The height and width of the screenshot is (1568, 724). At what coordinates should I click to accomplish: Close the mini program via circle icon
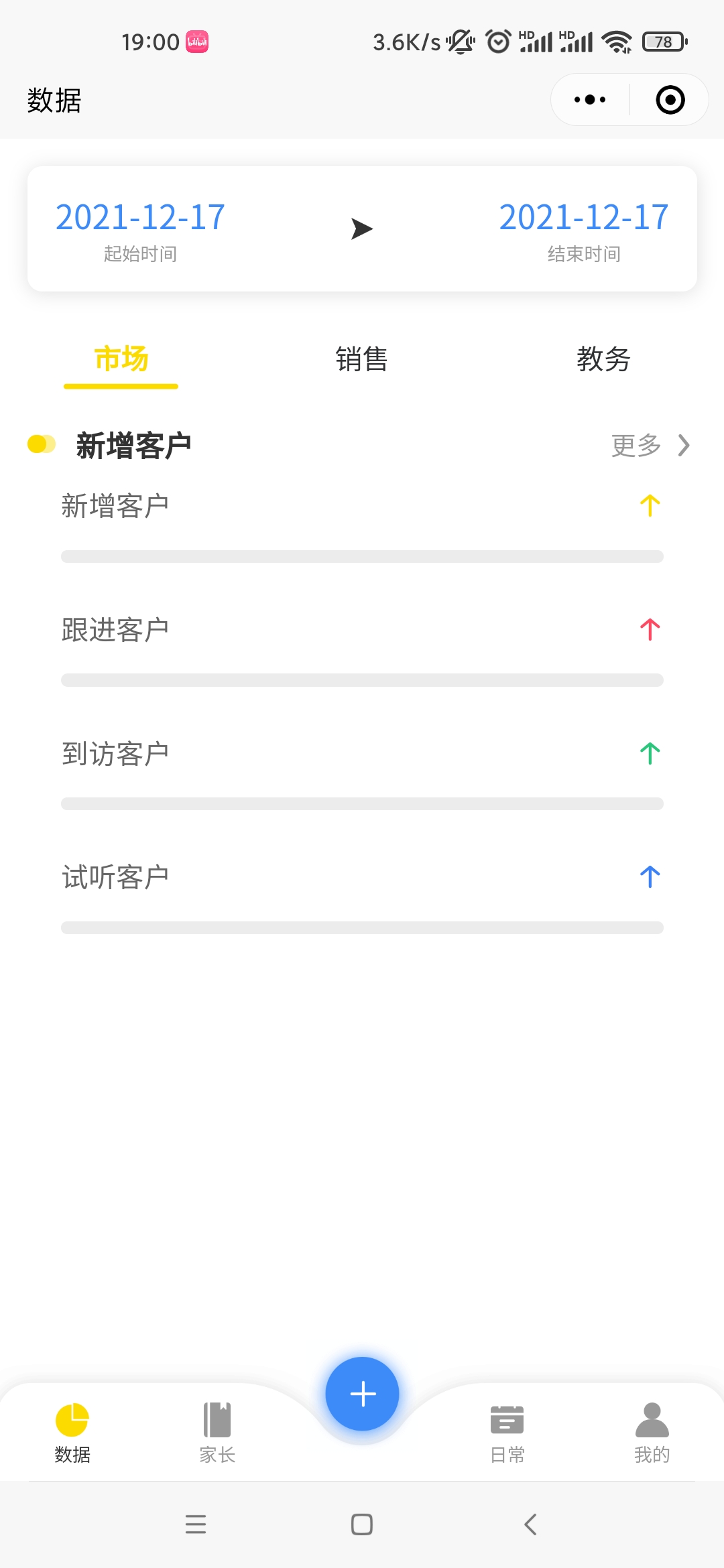coord(670,100)
